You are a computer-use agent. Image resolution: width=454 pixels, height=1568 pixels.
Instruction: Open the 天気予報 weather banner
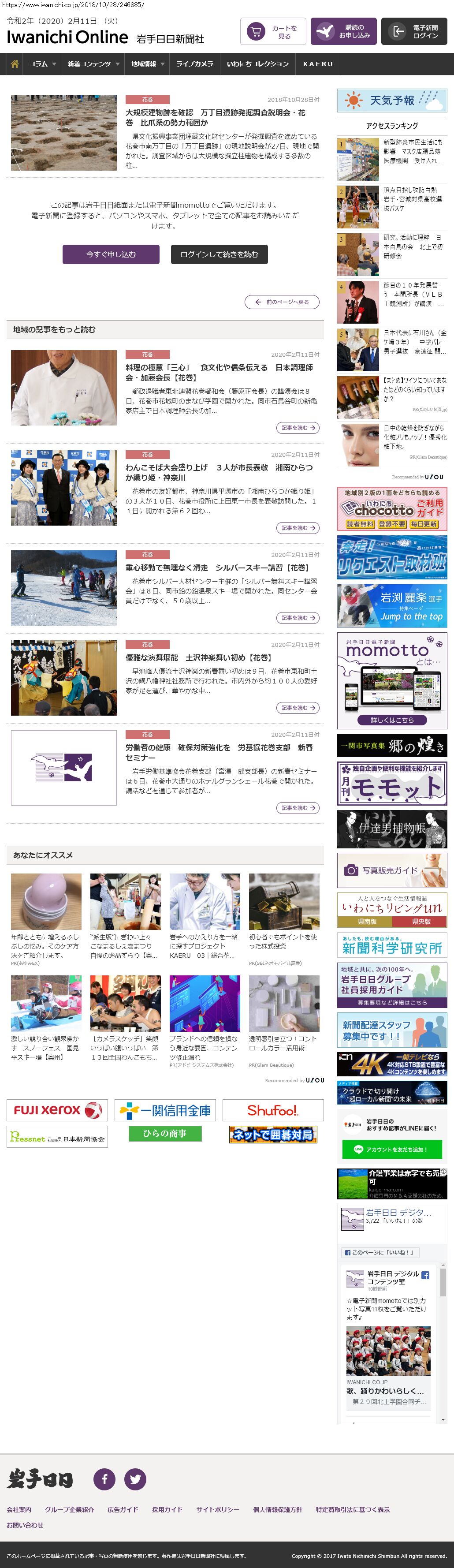click(x=392, y=101)
